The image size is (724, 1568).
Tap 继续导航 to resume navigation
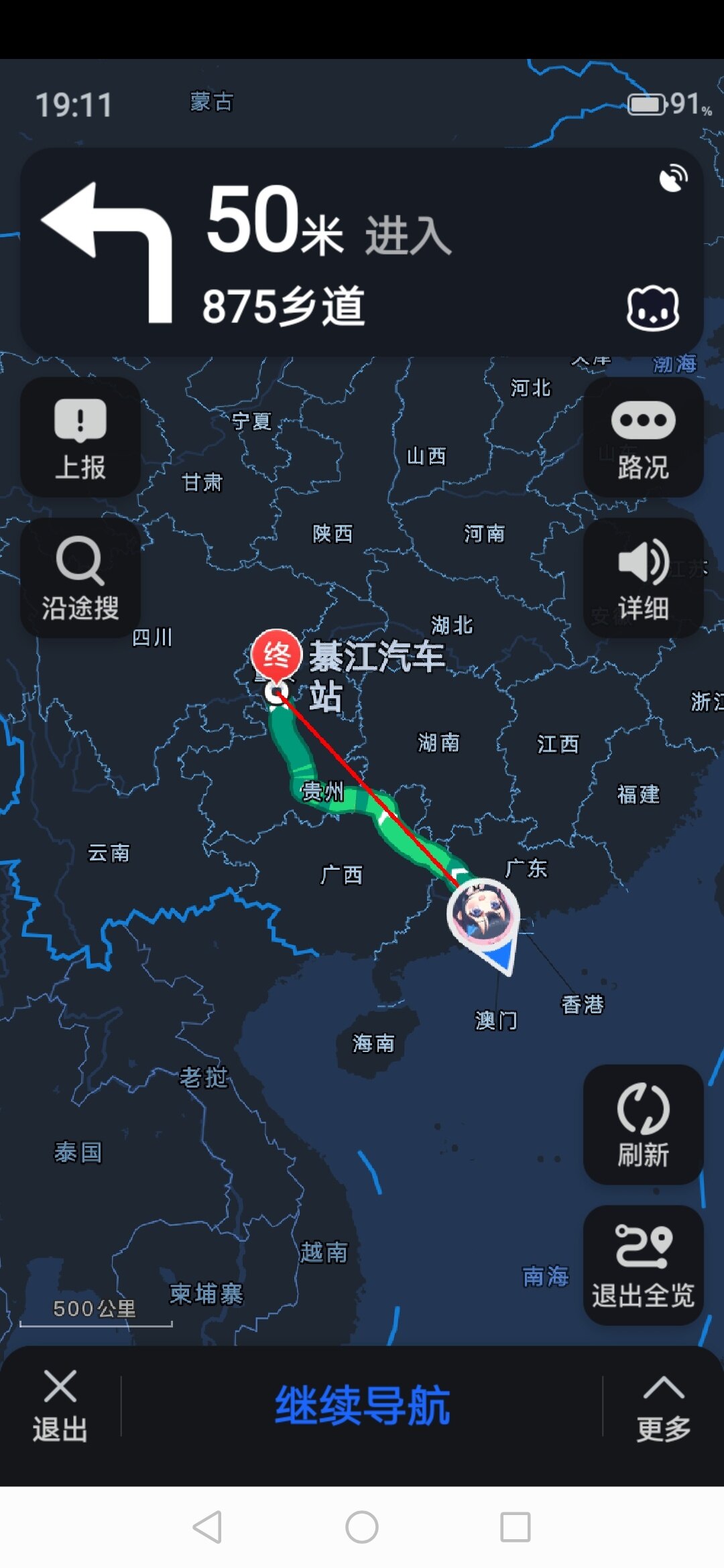[x=362, y=1406]
